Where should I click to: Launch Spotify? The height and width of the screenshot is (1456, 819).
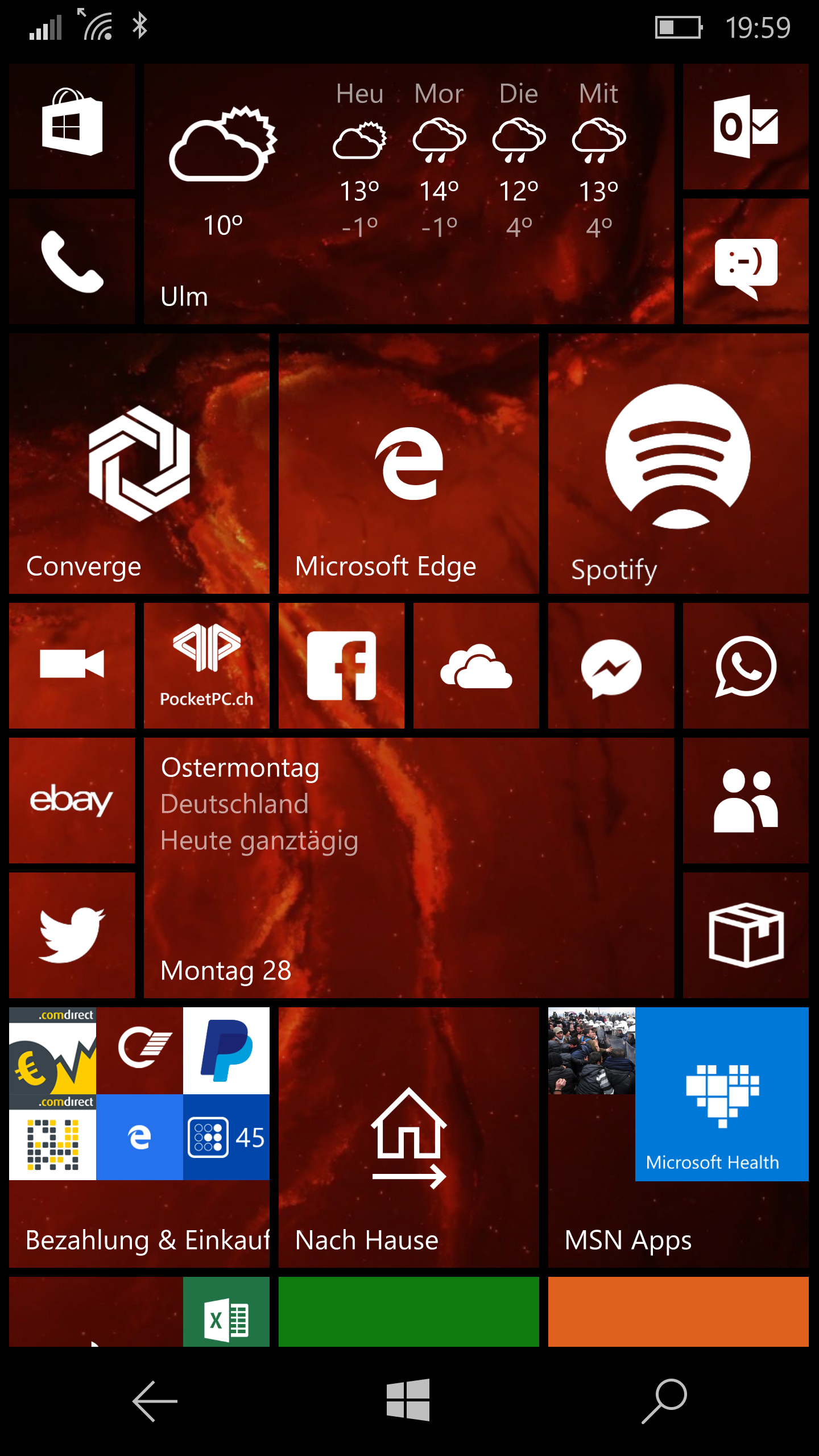(x=678, y=464)
